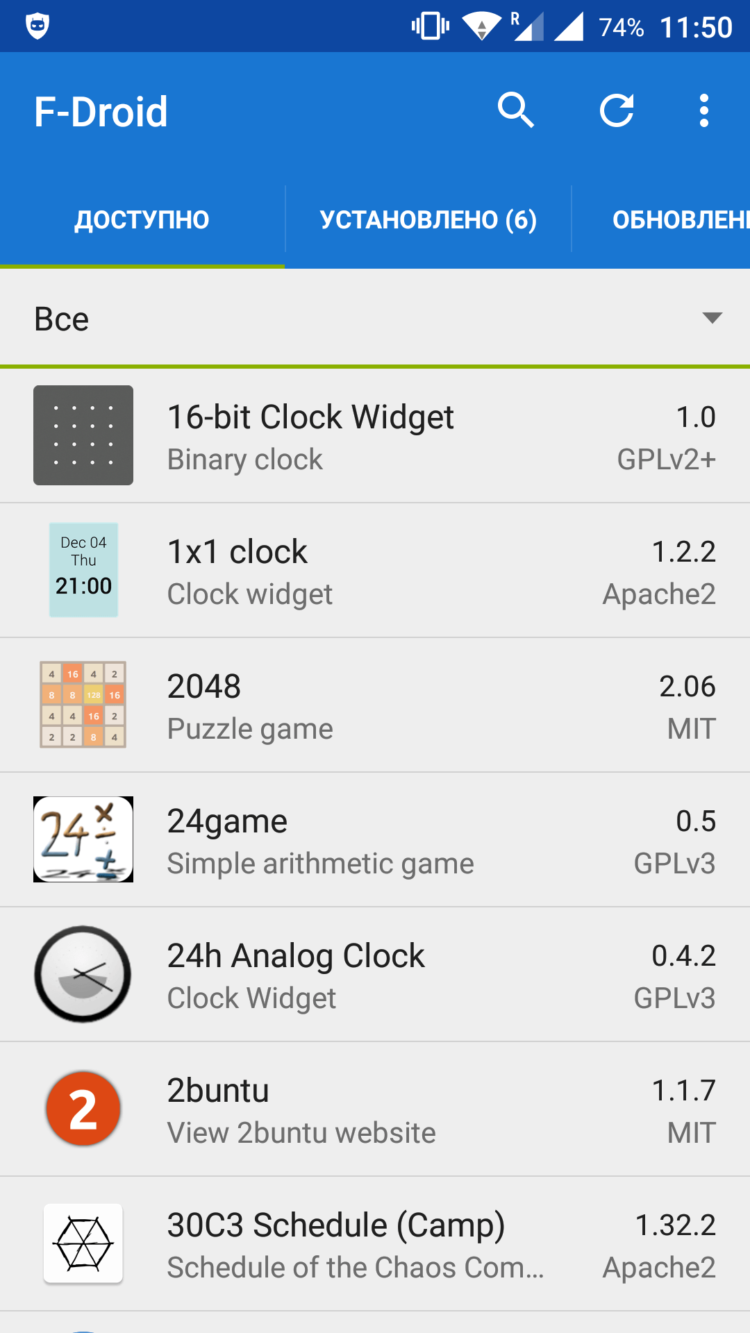Image resolution: width=750 pixels, height=1333 pixels.
Task: Expand the 'Все' category dropdown
Action: [x=711, y=317]
